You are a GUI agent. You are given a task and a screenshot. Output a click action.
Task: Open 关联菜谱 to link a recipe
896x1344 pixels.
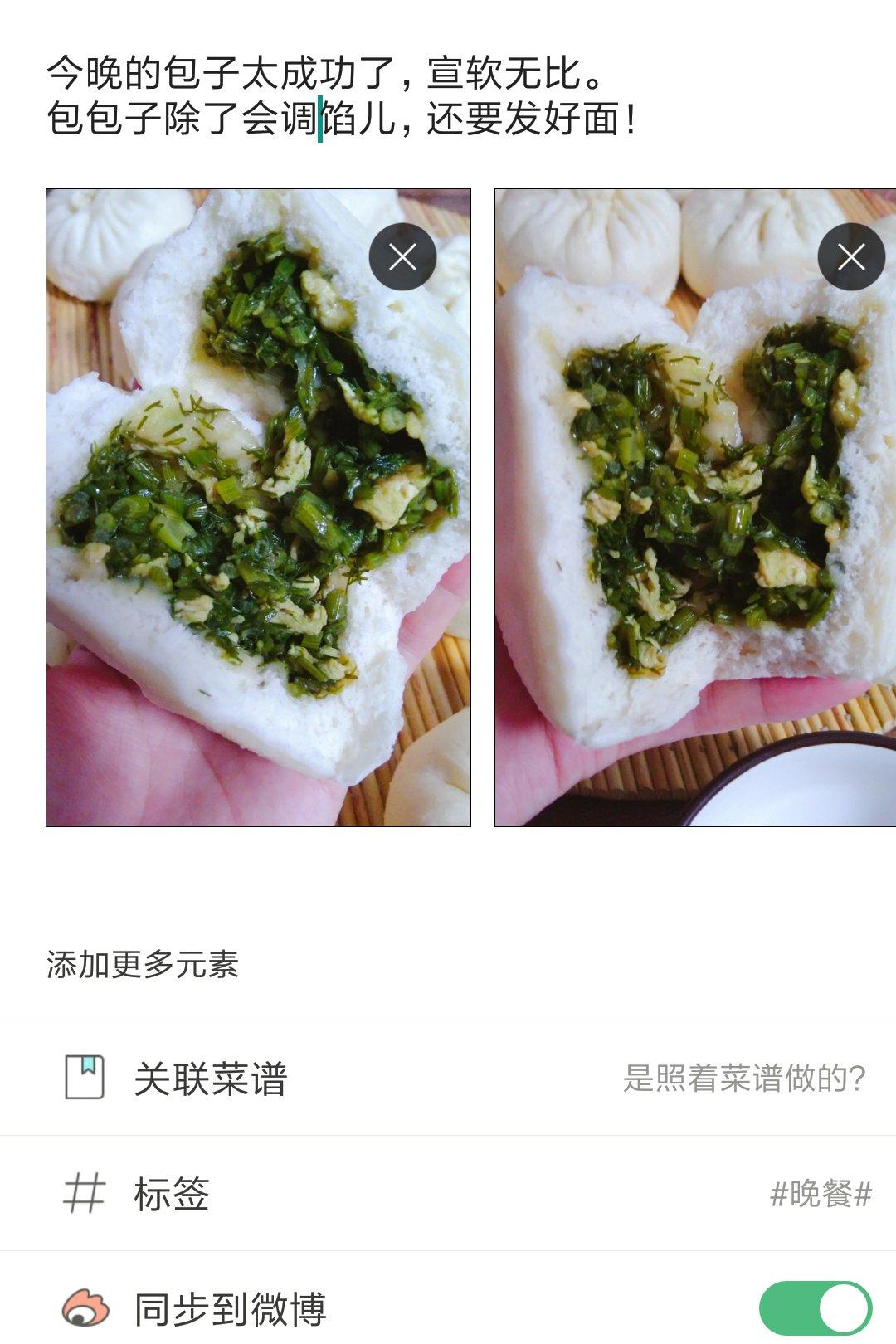coord(448,1078)
